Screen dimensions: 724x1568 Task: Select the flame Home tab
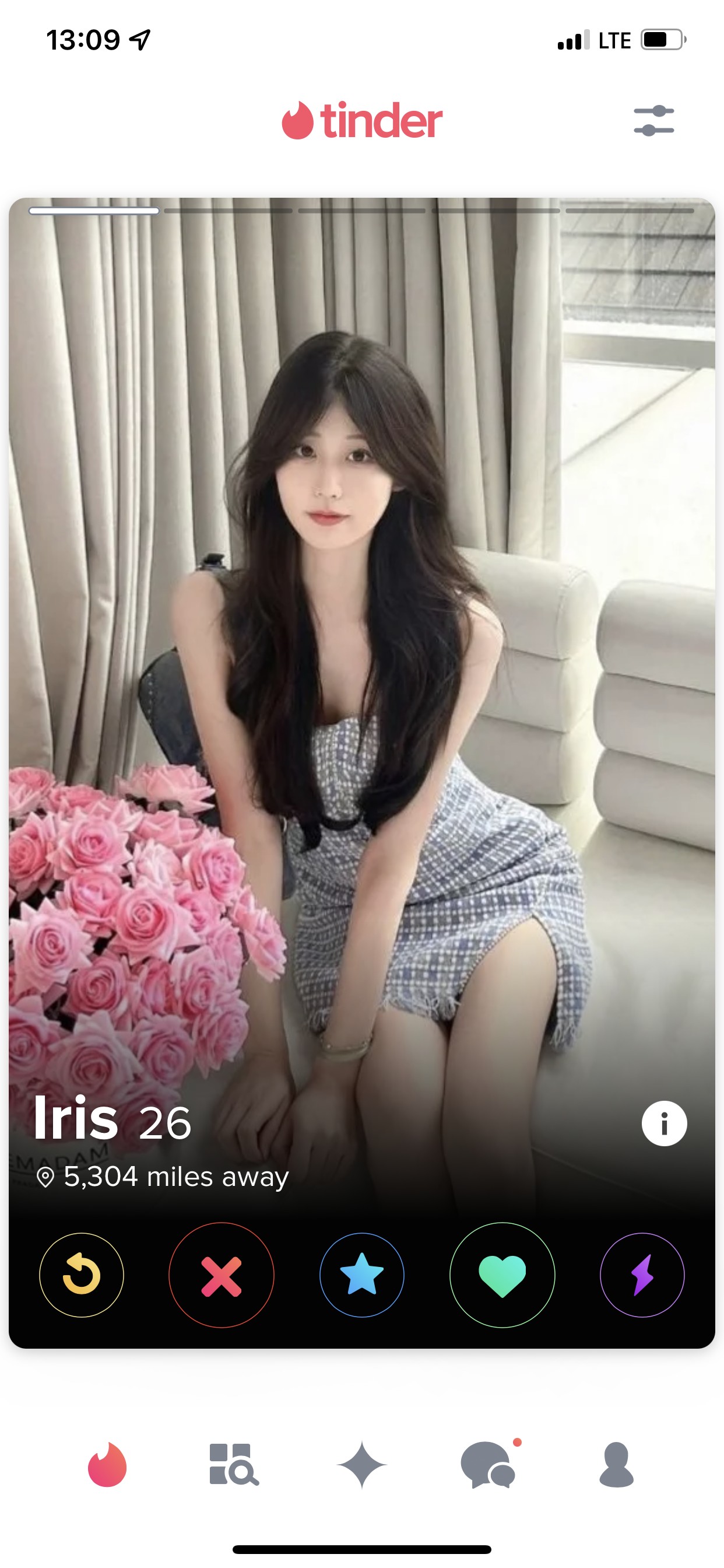click(x=107, y=1465)
